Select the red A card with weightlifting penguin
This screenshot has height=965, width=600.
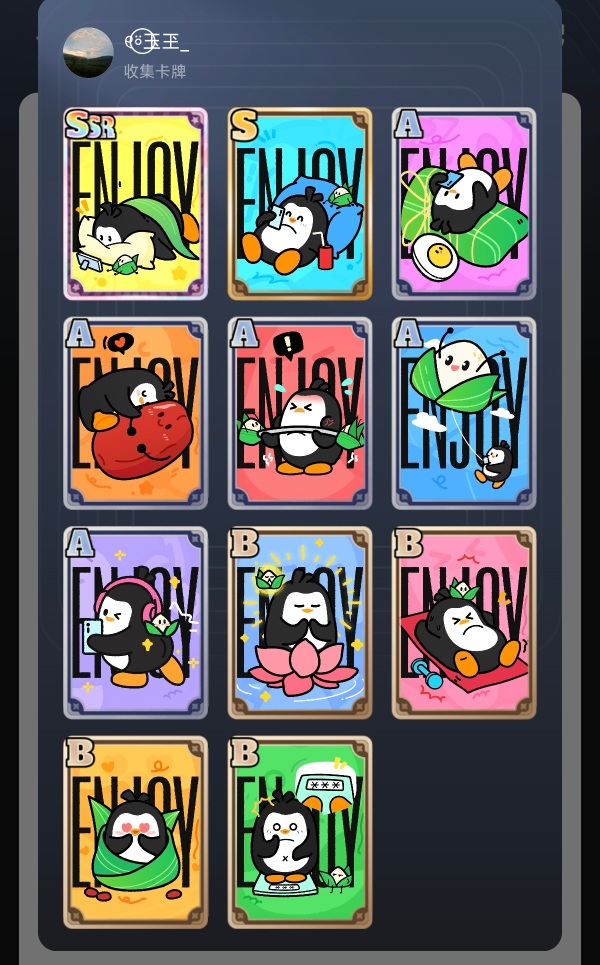point(300,413)
